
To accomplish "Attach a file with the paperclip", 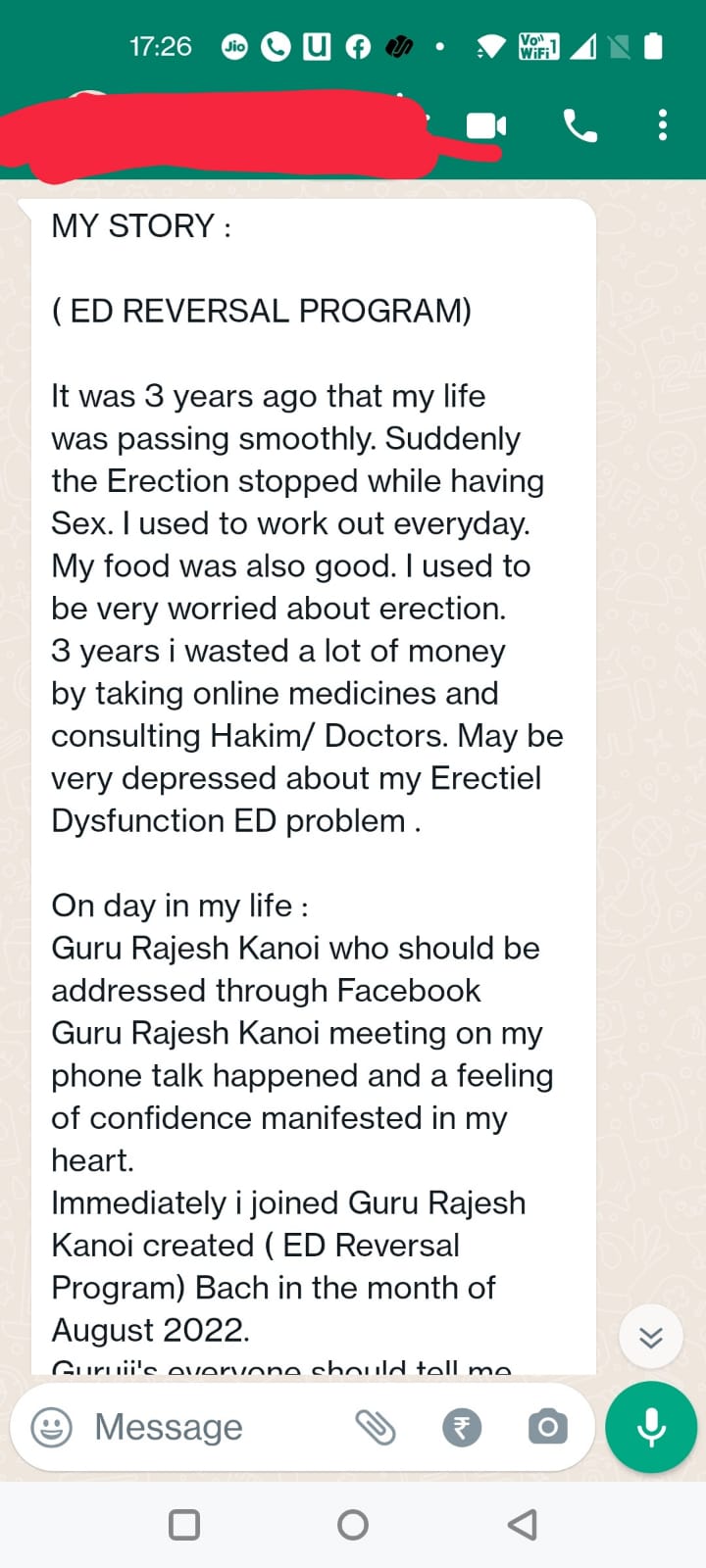I will click(x=376, y=1427).
